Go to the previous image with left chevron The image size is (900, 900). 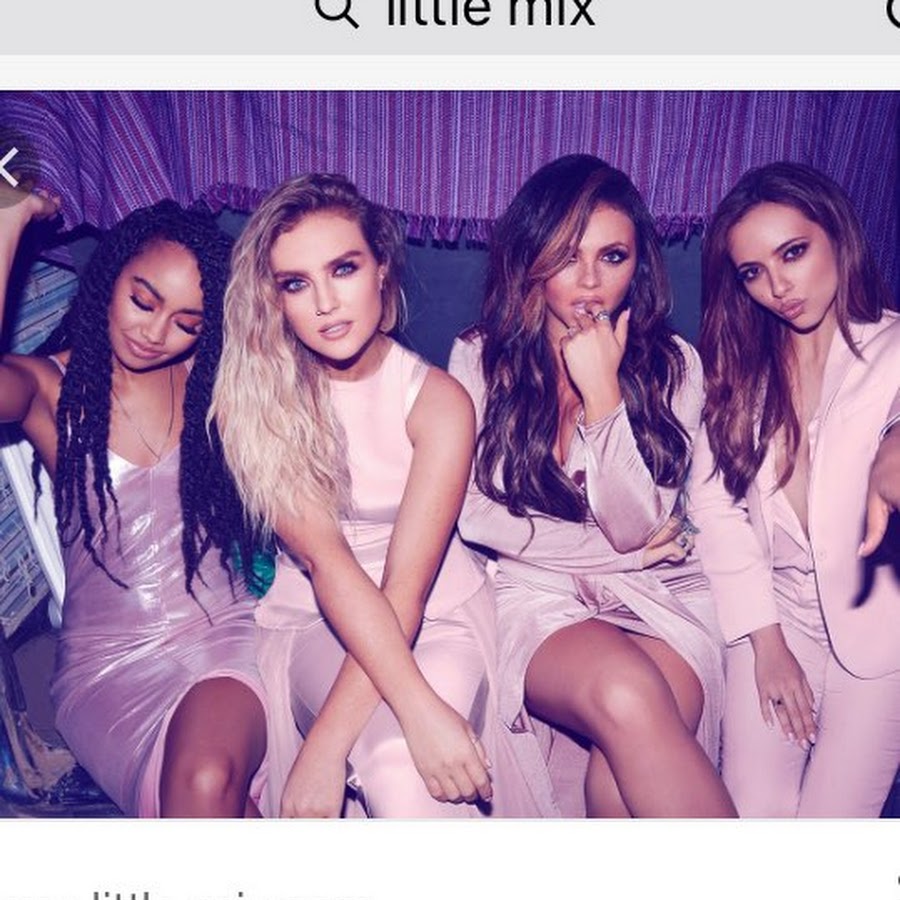point(10,167)
